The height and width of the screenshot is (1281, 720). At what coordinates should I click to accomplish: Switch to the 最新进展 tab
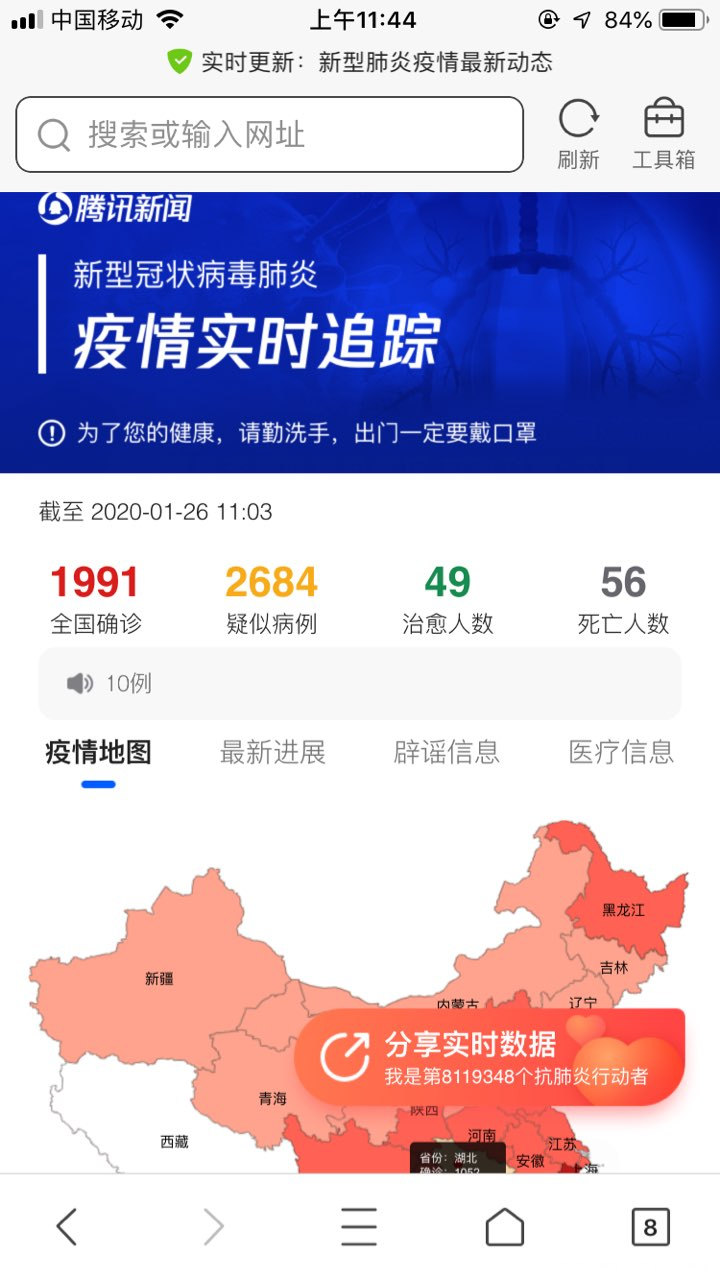coord(270,753)
